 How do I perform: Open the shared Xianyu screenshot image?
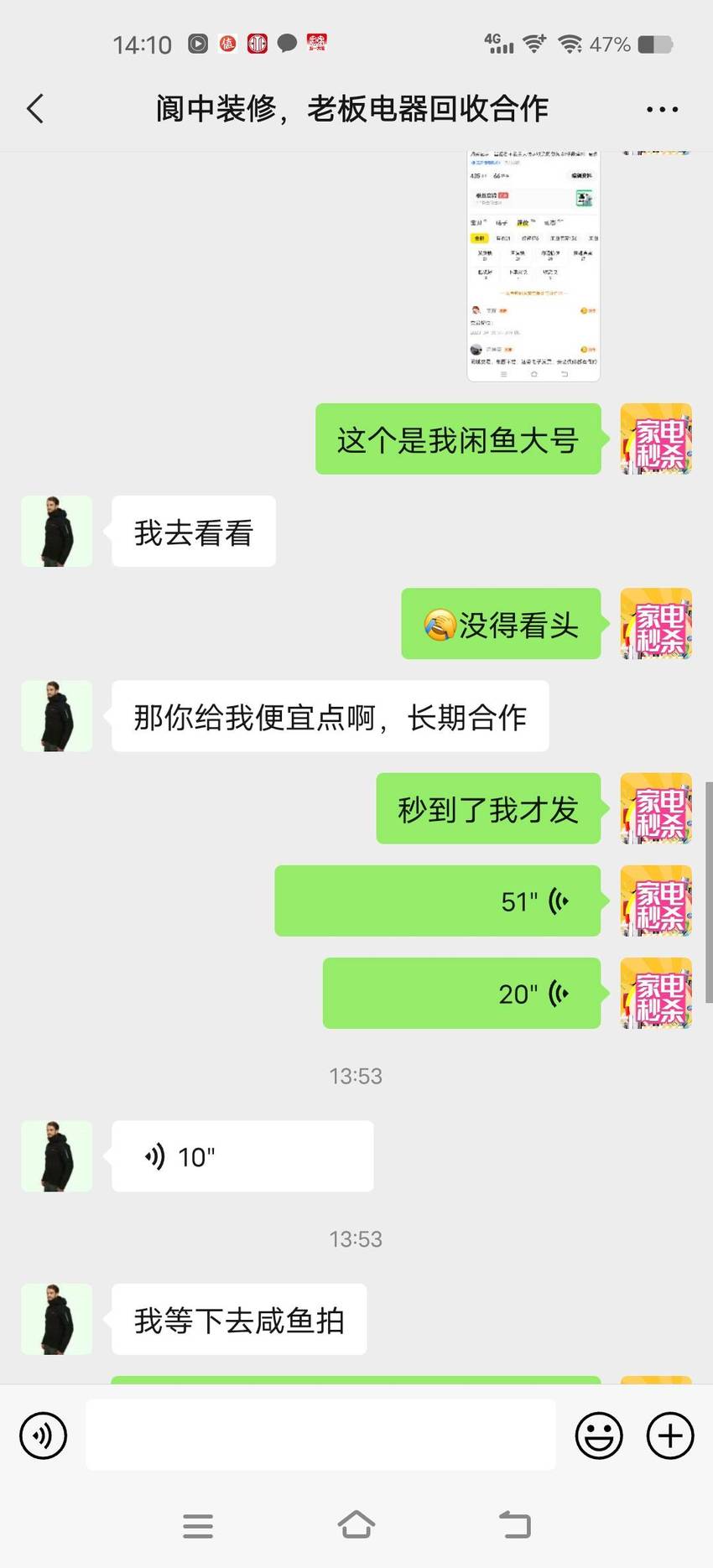pyautogui.click(x=533, y=267)
